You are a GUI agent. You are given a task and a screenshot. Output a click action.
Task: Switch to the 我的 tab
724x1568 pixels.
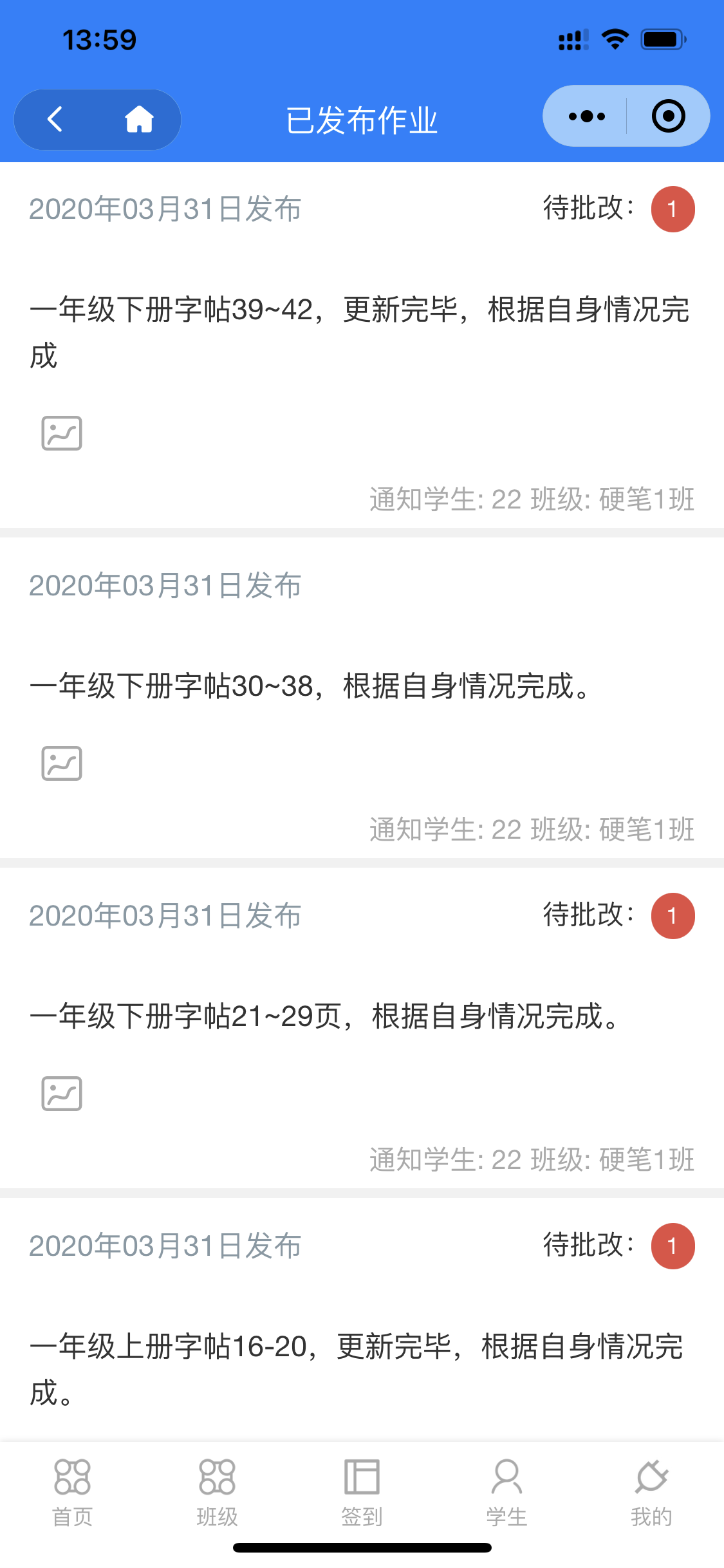coord(651,1493)
